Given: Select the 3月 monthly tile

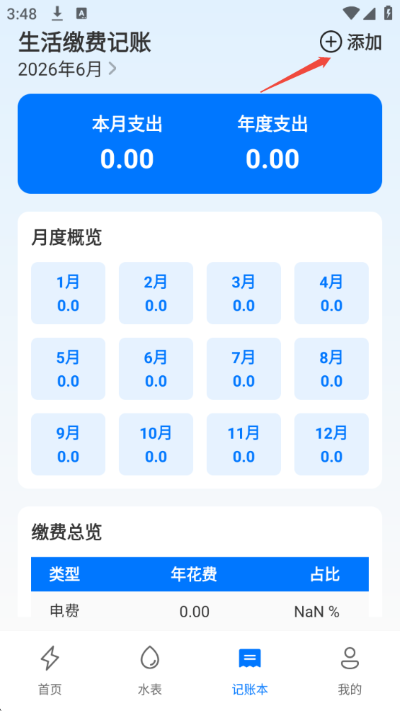Looking at the screenshot, I should tap(244, 293).
